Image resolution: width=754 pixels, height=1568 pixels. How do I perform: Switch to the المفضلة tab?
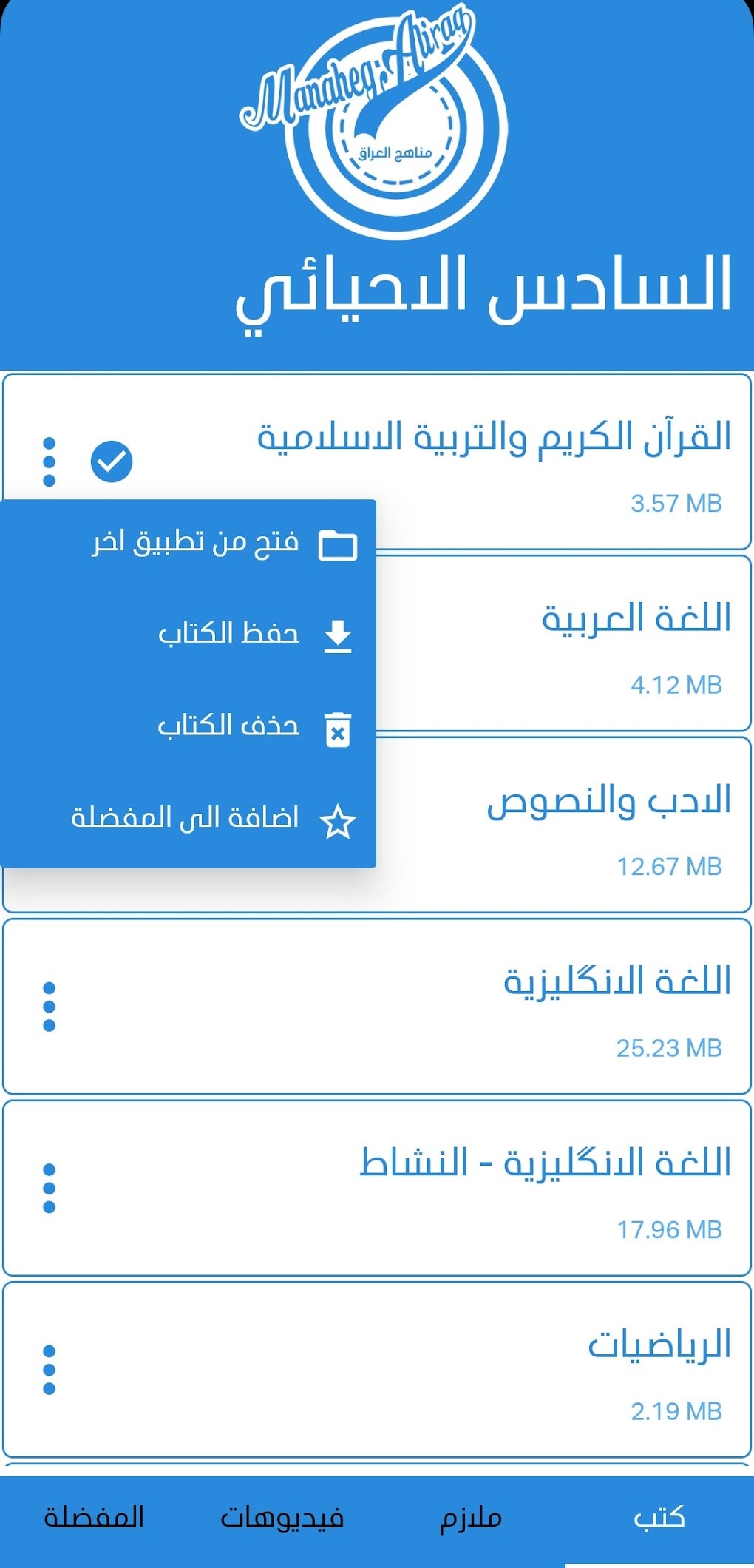point(94,1518)
